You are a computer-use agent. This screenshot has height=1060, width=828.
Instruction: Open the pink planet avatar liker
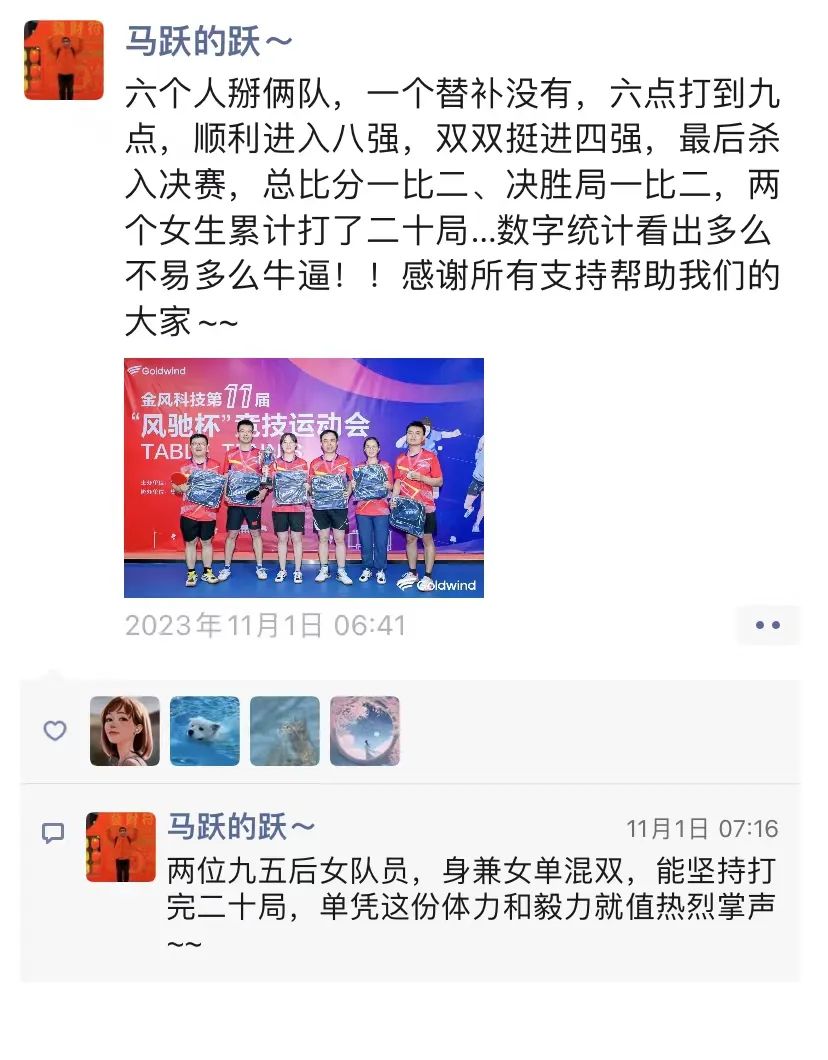click(365, 731)
